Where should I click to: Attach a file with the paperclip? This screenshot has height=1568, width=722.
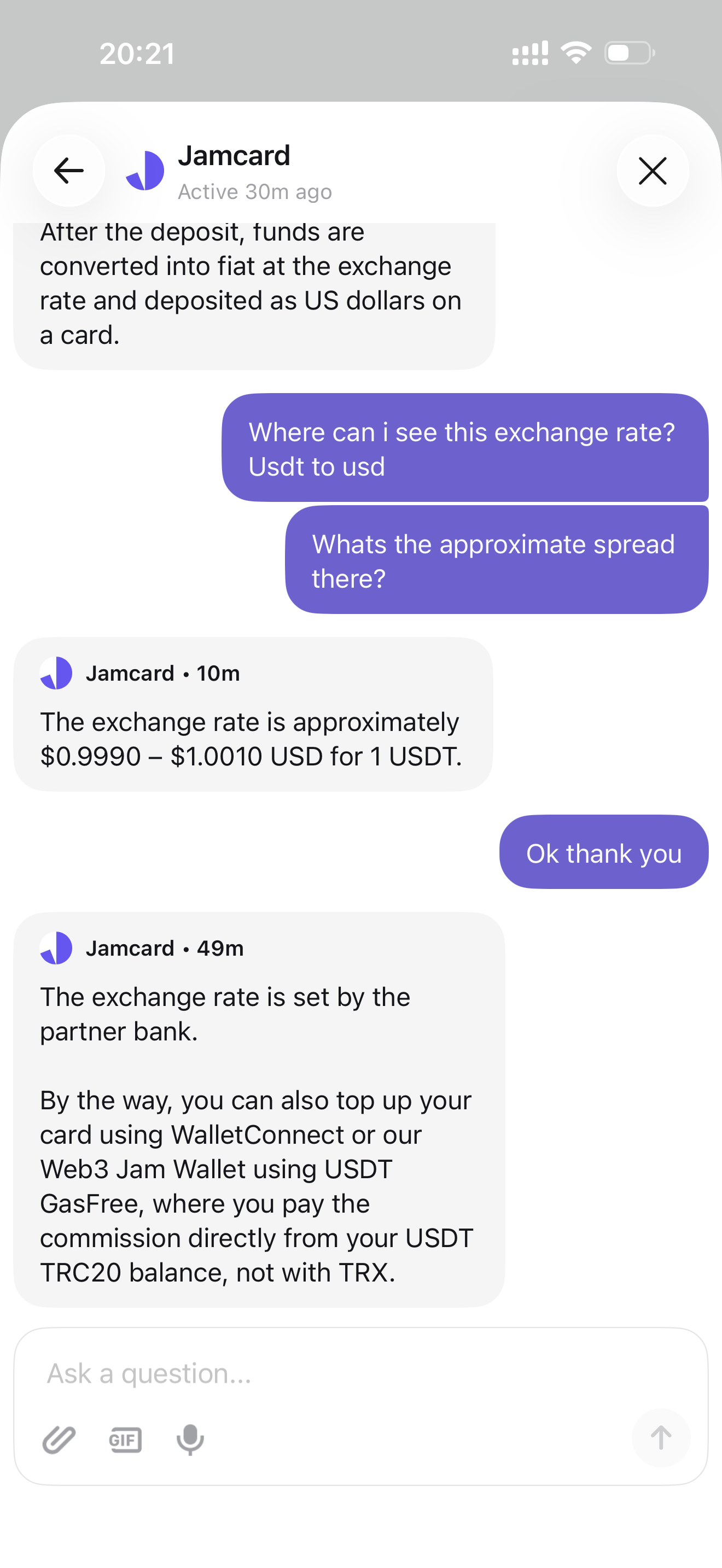[x=59, y=1440]
